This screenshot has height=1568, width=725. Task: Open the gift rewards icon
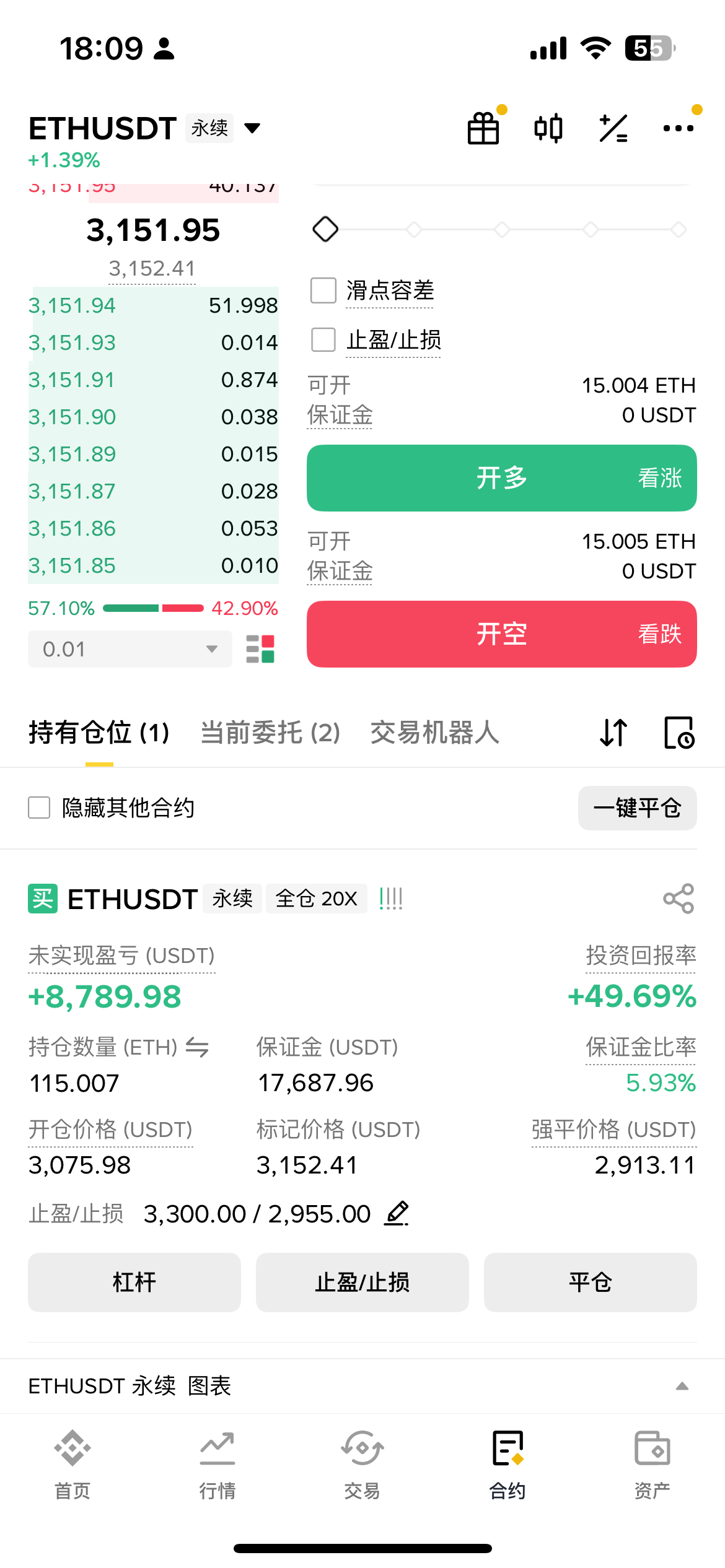[x=483, y=129]
